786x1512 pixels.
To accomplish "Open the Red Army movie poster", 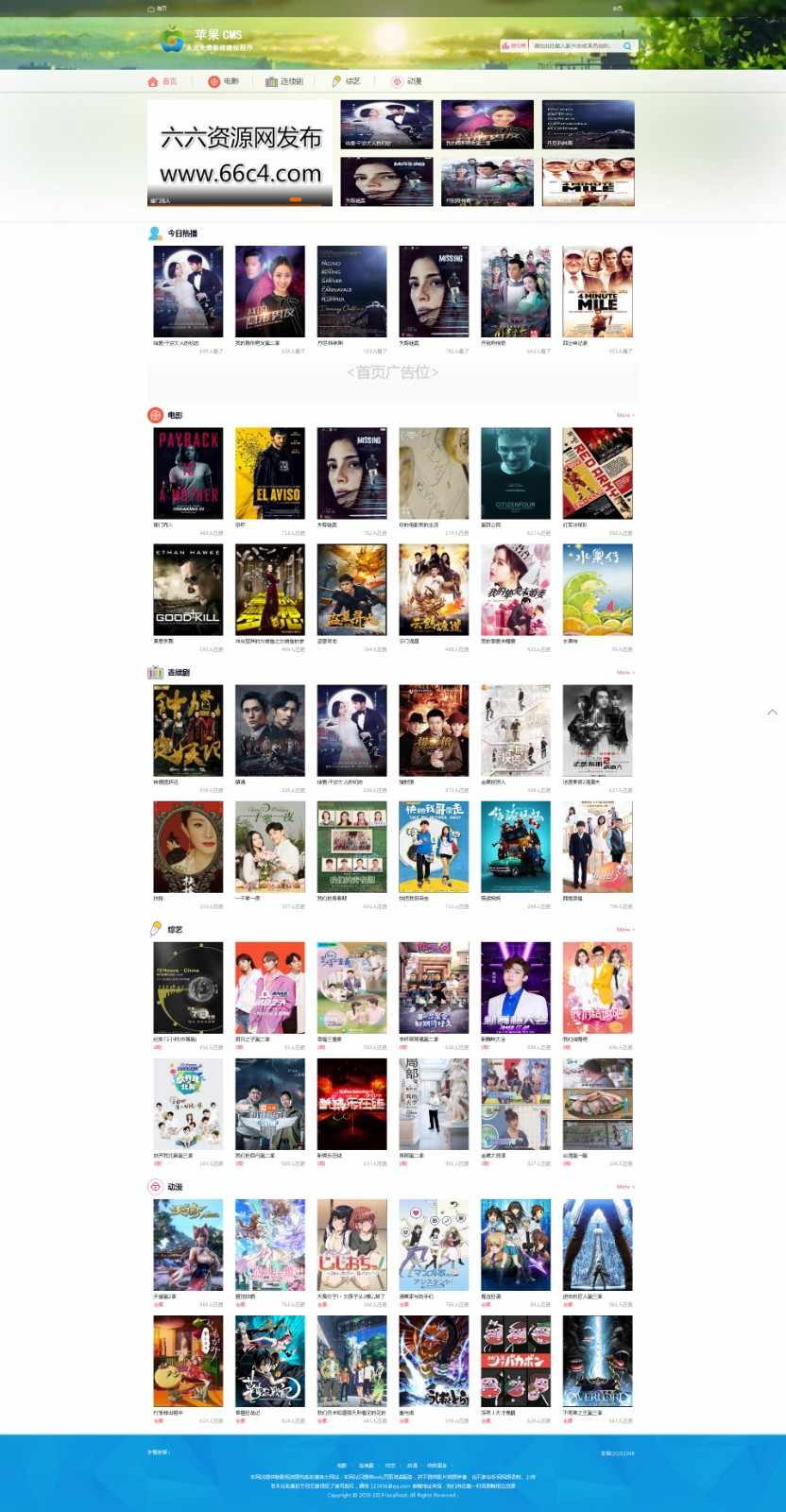I will pyautogui.click(x=597, y=472).
